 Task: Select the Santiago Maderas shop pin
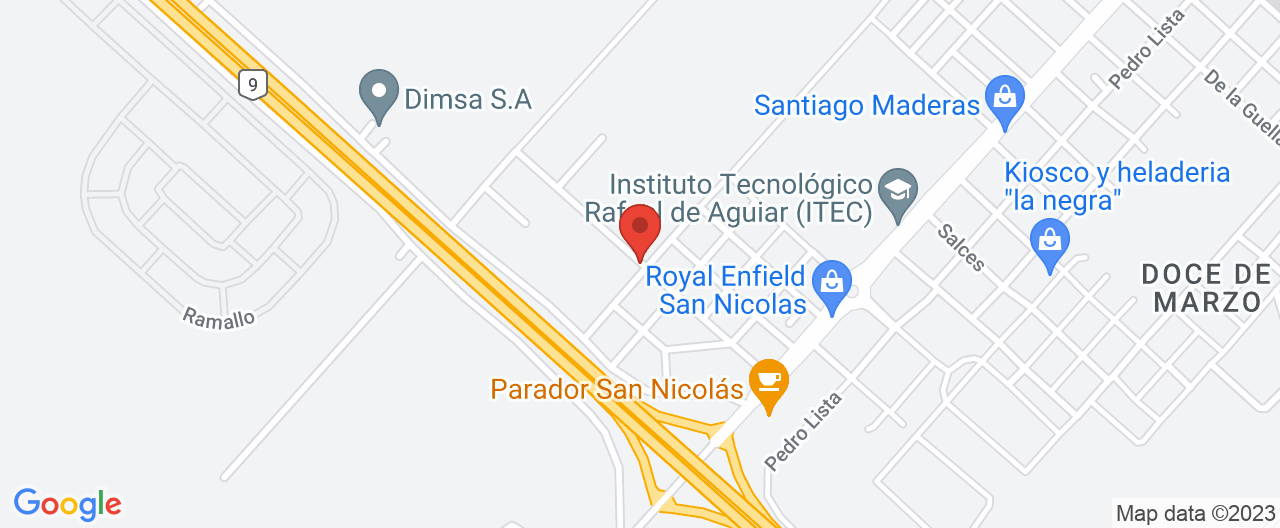1003,100
